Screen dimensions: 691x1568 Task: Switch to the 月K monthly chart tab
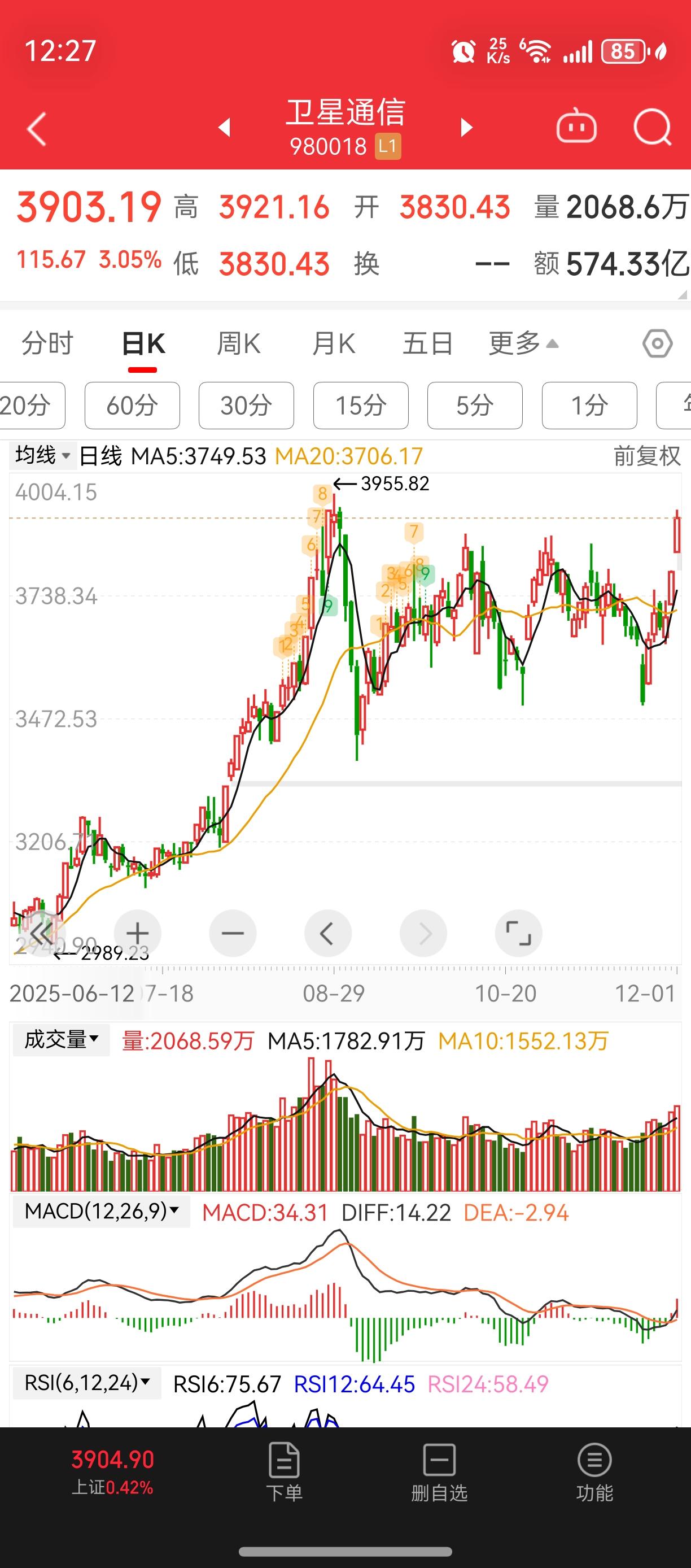pos(332,343)
